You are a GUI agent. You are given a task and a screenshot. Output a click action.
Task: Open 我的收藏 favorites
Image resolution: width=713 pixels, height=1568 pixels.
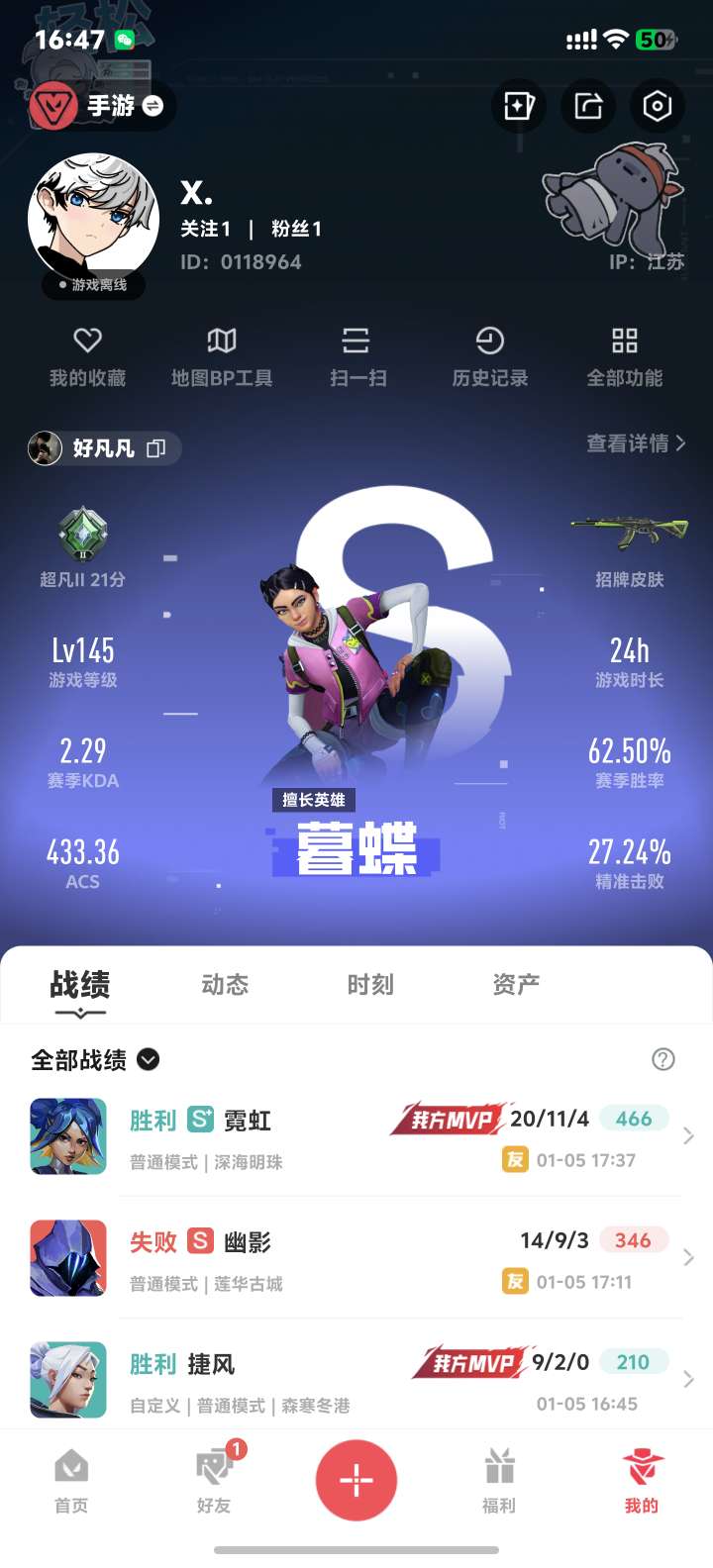tap(88, 356)
